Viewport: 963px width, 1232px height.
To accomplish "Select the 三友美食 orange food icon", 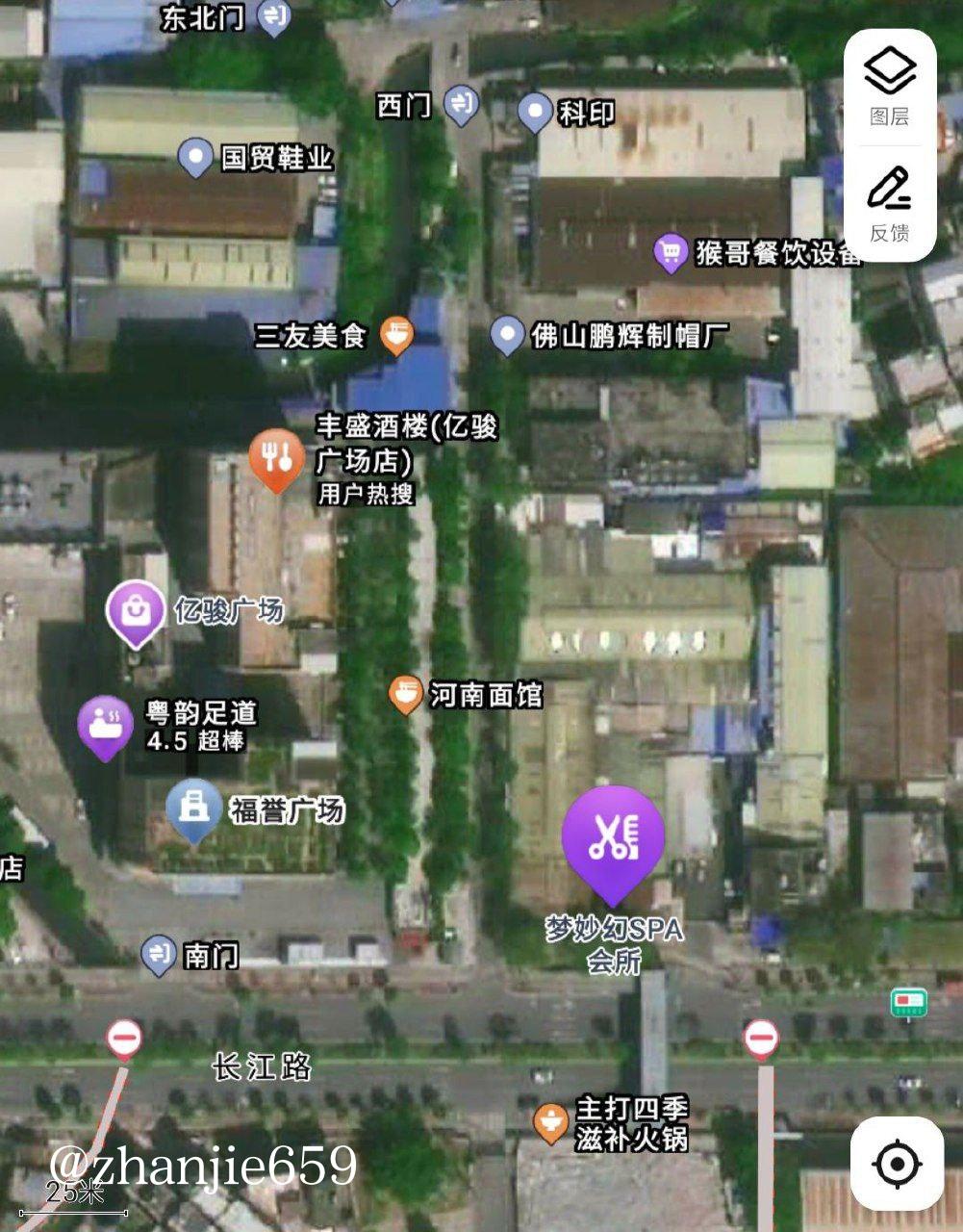I will tap(395, 334).
